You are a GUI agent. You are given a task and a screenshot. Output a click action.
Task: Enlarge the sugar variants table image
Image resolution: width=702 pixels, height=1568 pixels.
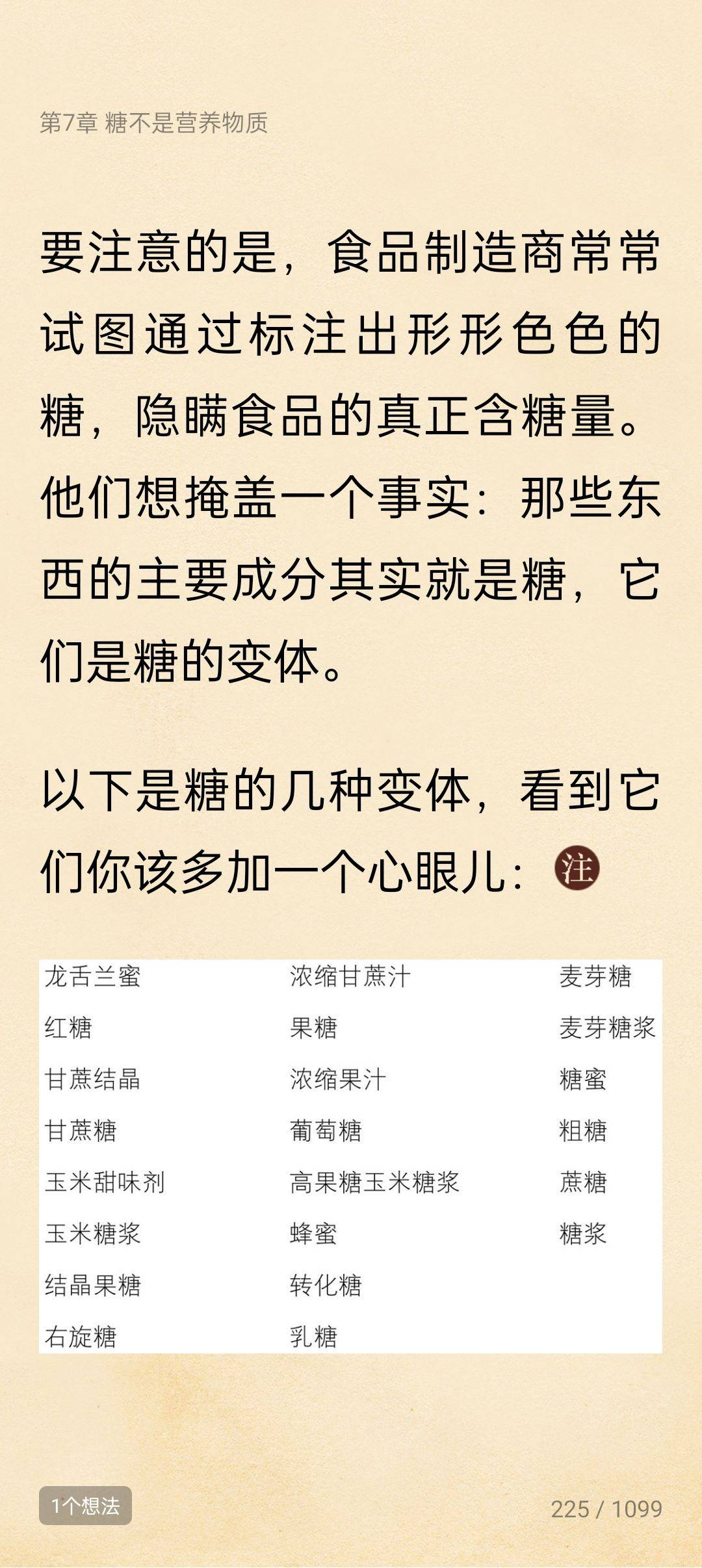350,1156
